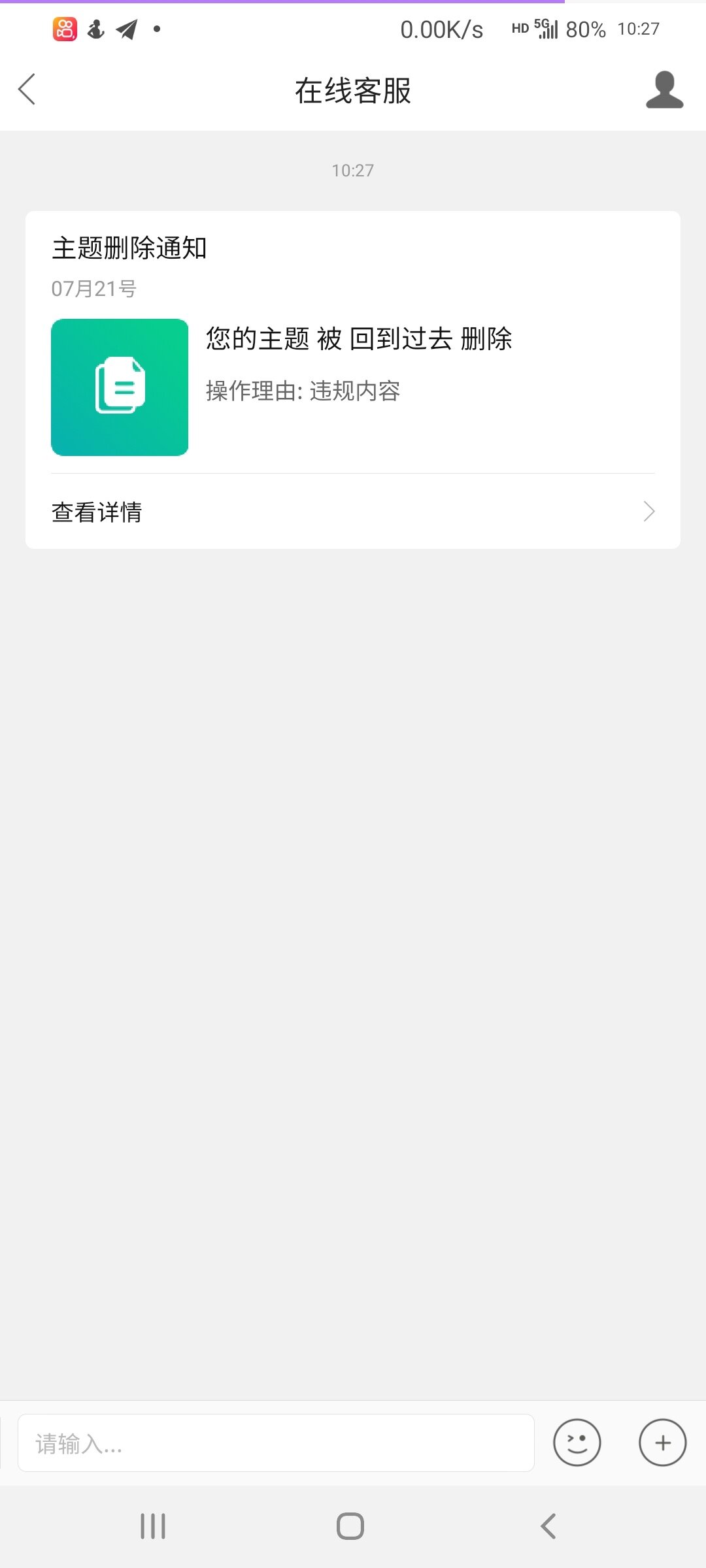This screenshot has height=1568, width=706.
Task: Open the emoji picker
Action: click(577, 1443)
